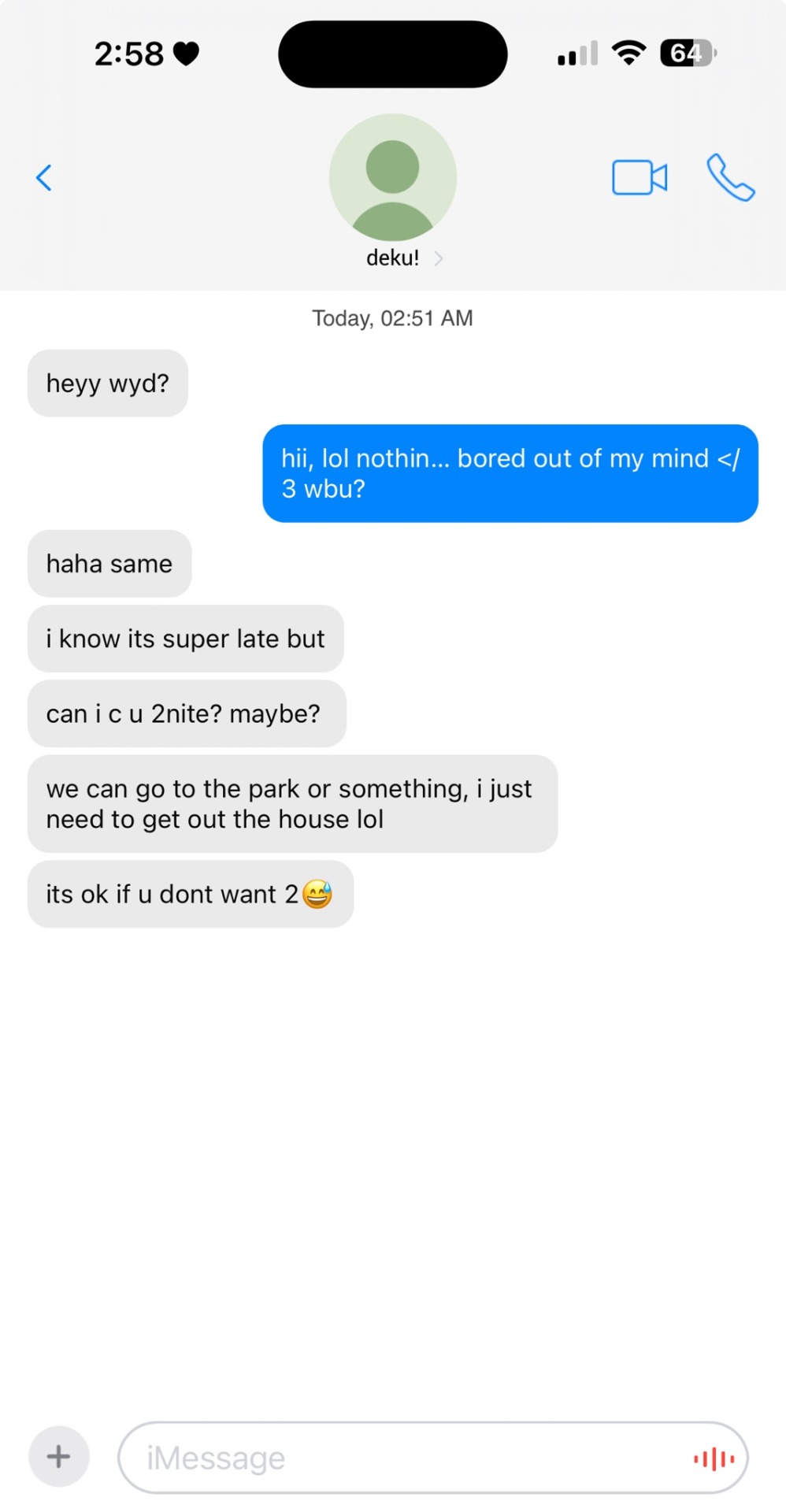Focus the iMessage text field
Screen dimensions: 786x1512
pyautogui.click(x=394, y=1458)
